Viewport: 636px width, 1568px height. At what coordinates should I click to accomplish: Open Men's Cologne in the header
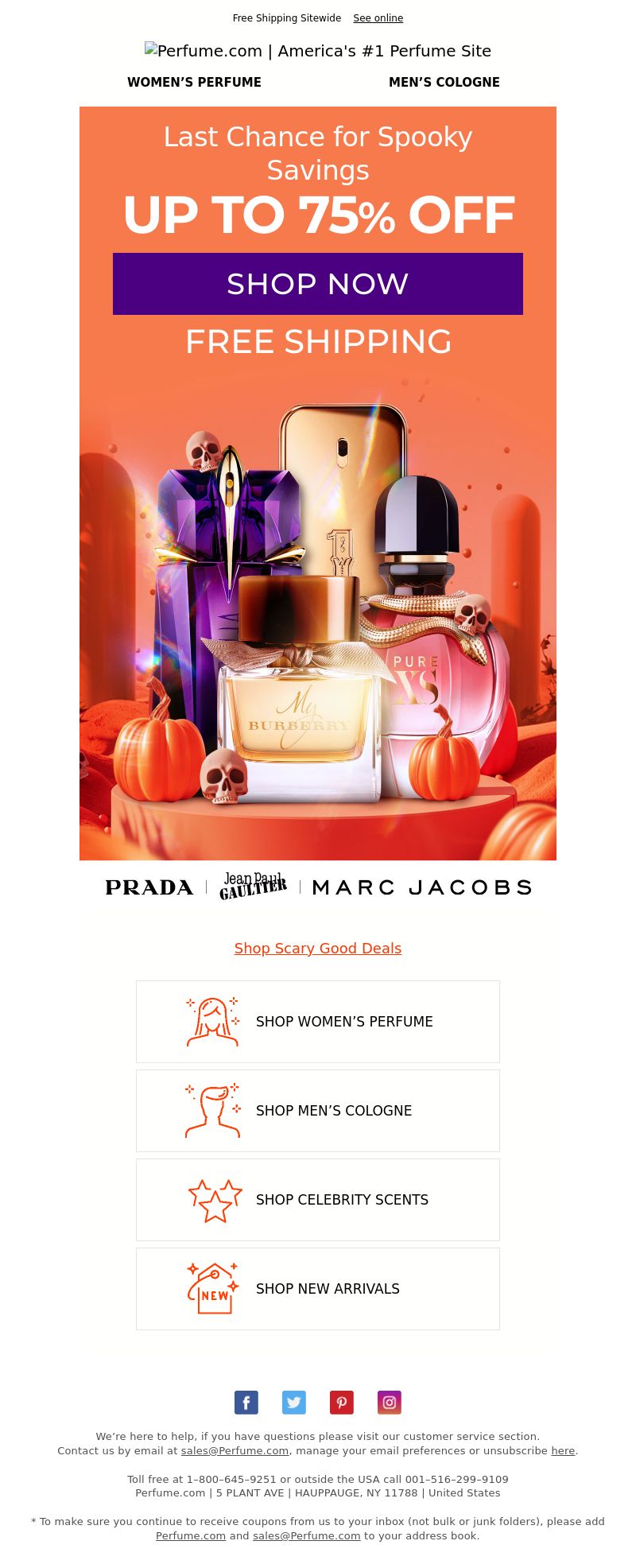tap(444, 83)
